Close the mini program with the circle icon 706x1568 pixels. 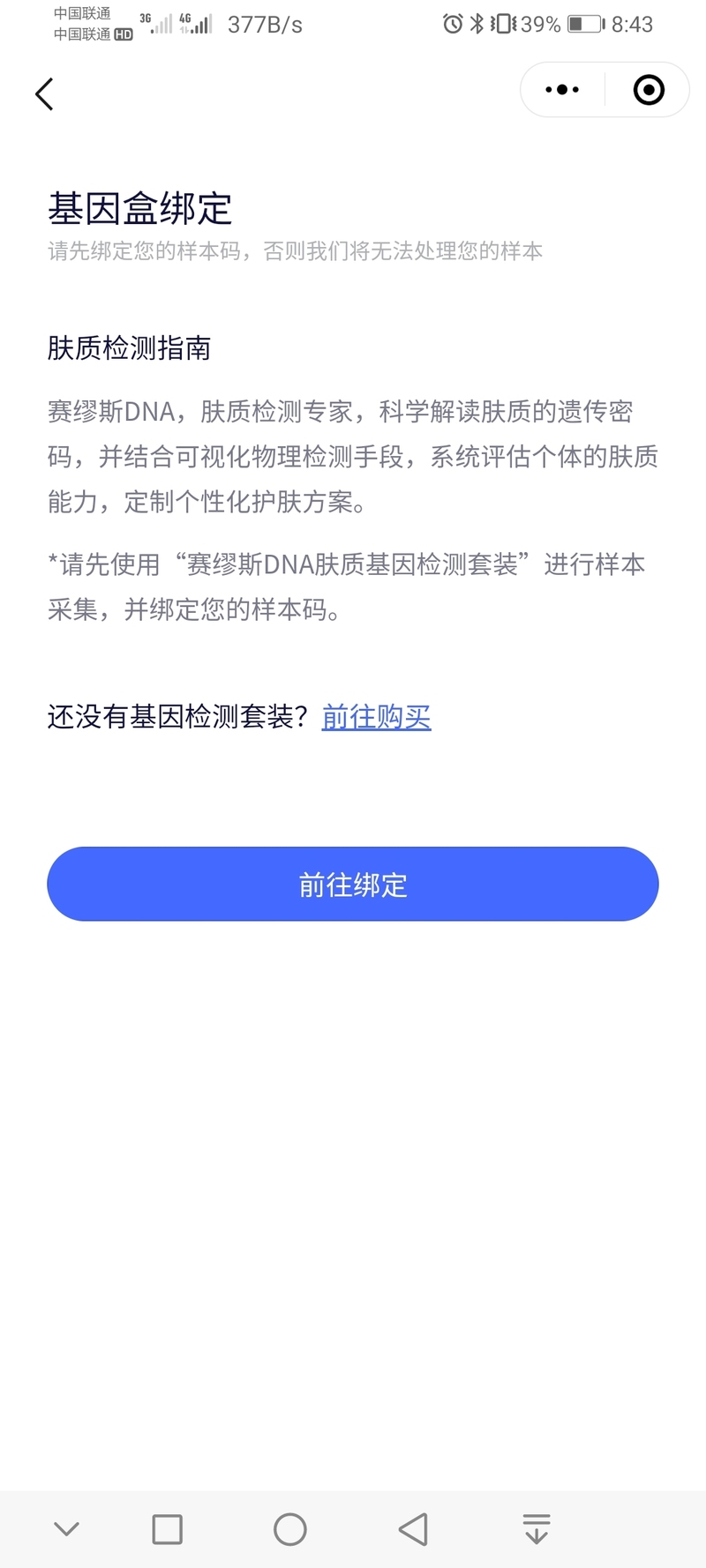[x=649, y=90]
